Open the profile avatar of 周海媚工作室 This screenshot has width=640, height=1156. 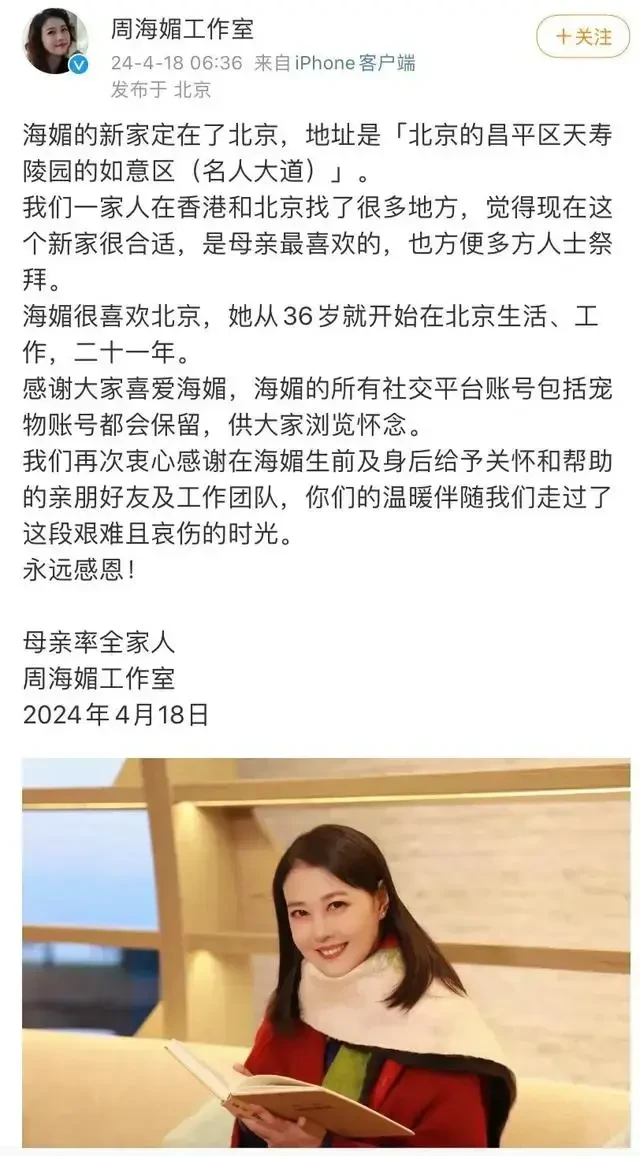[56, 40]
